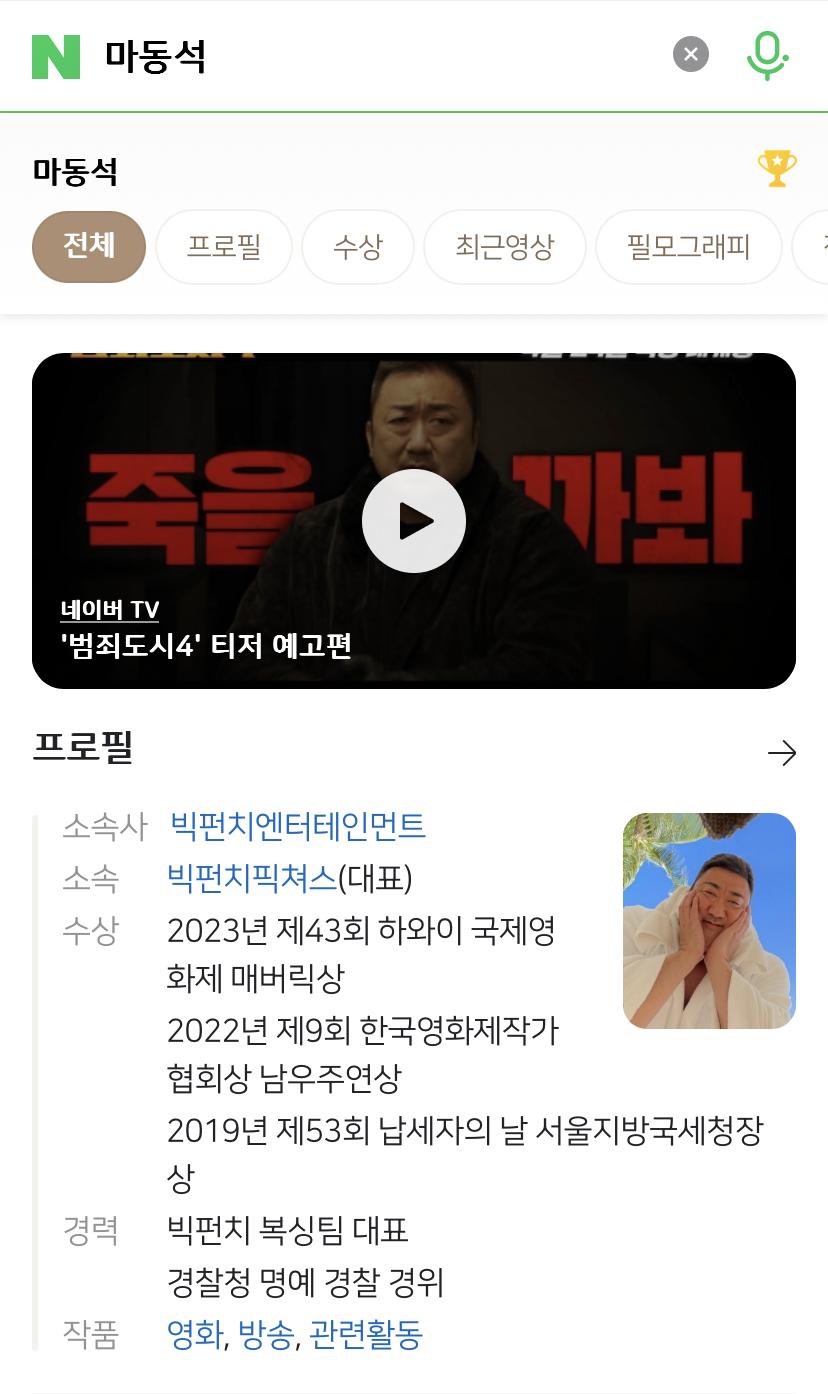This screenshot has width=828, height=1394.
Task: Switch to the 필모그래피 tab
Action: [x=688, y=246]
